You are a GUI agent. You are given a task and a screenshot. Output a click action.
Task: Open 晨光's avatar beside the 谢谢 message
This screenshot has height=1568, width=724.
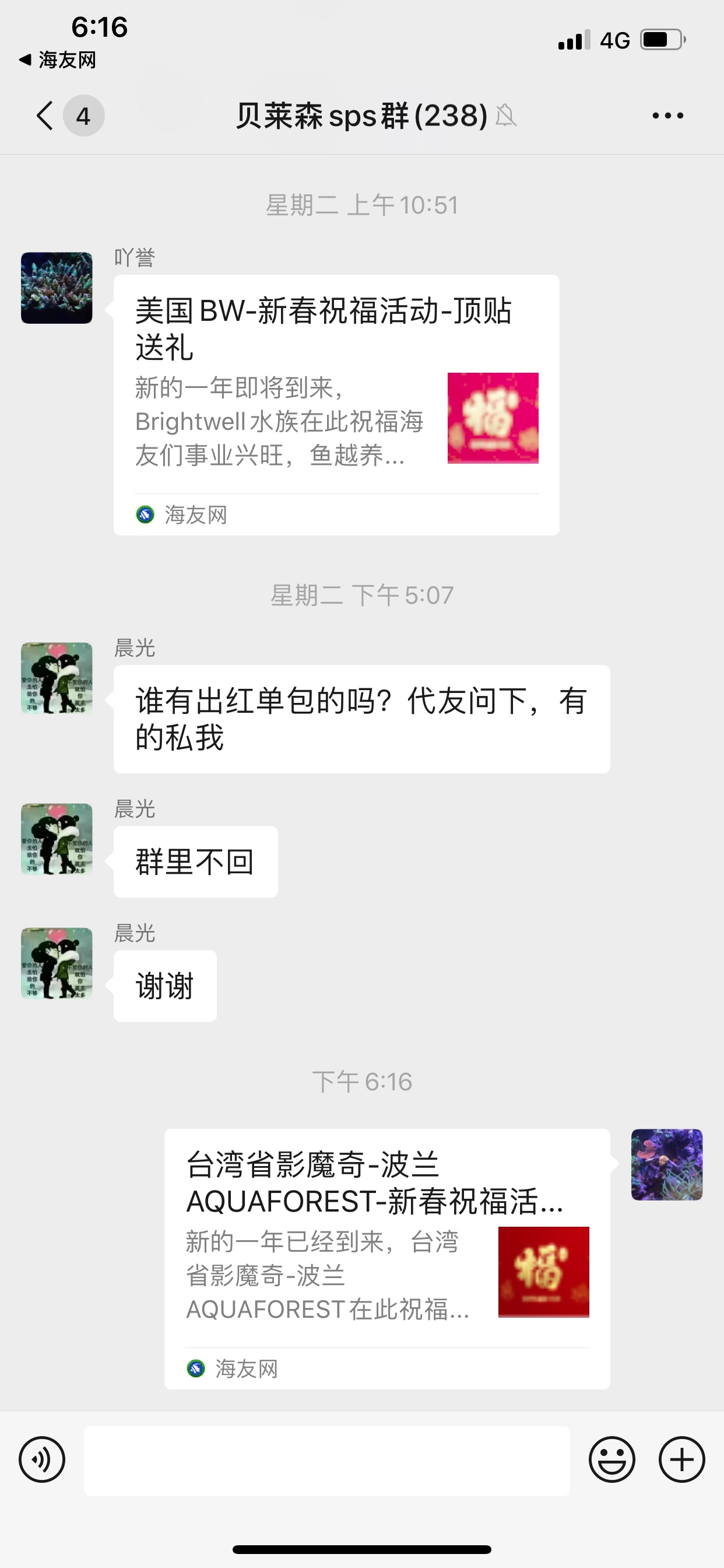(57, 963)
